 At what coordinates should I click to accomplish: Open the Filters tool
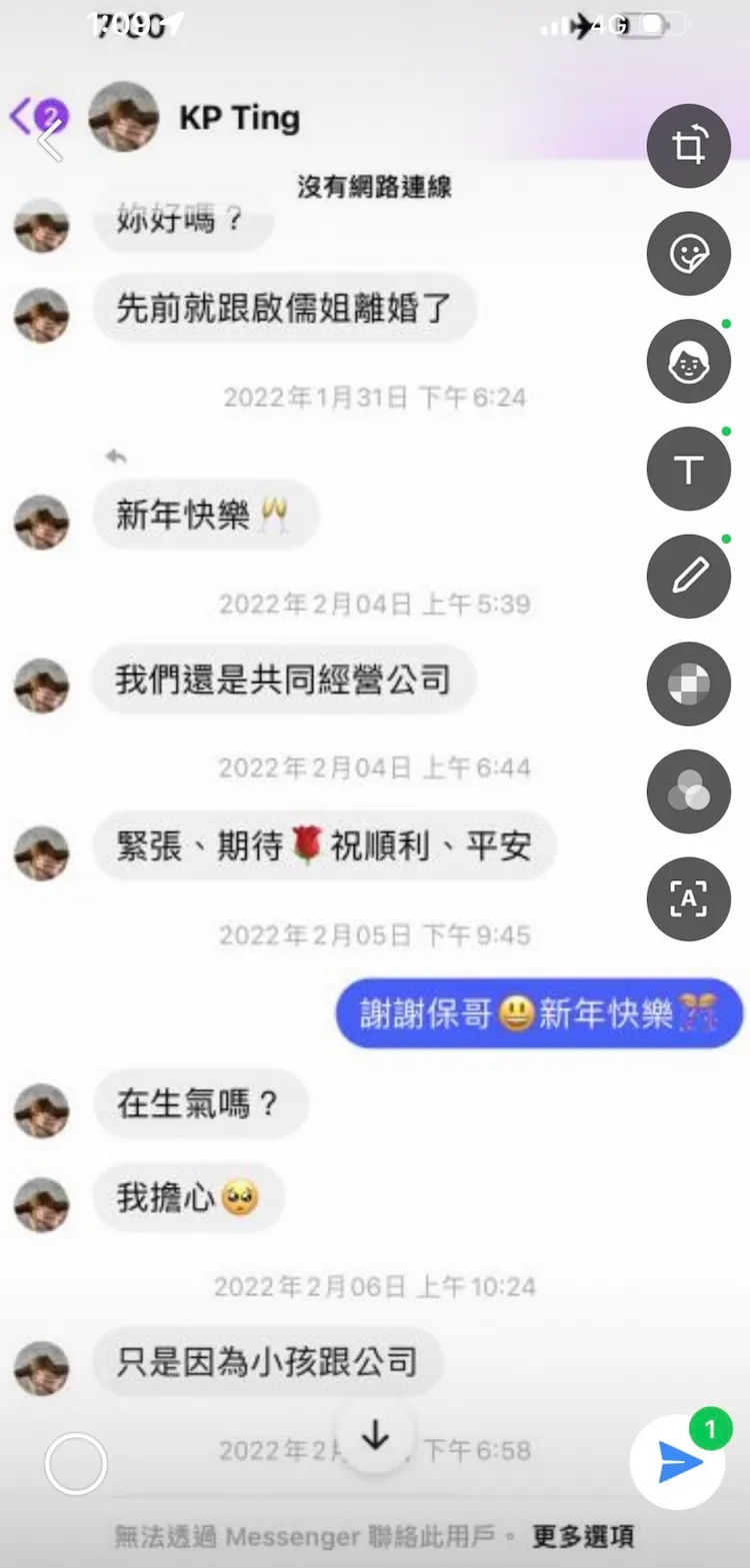pyautogui.click(x=688, y=791)
